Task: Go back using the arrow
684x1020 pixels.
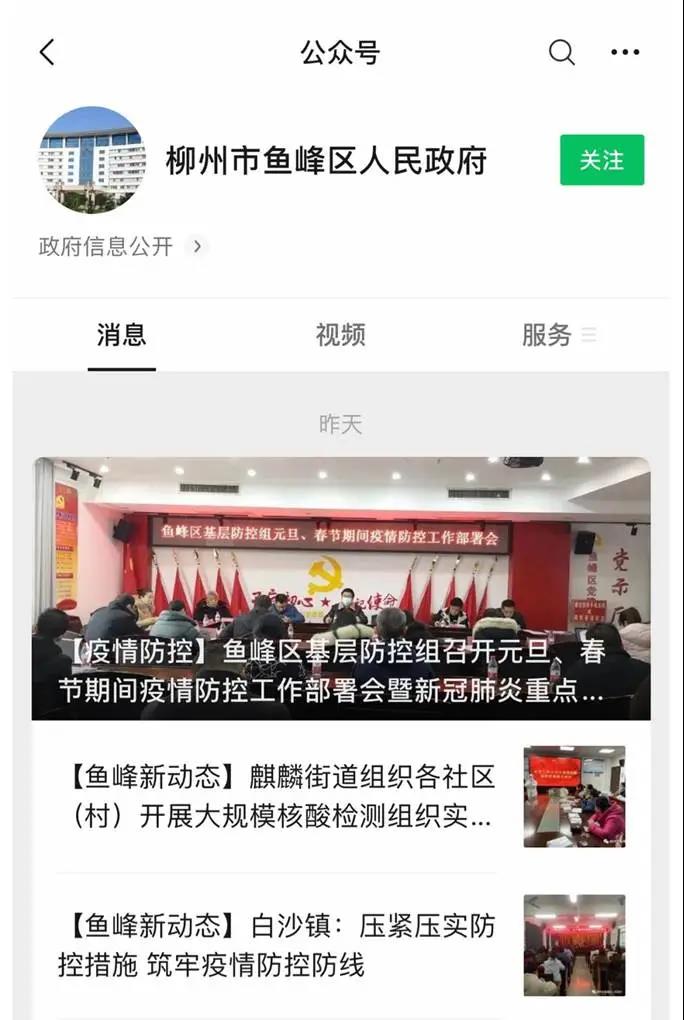Action: click(47, 53)
